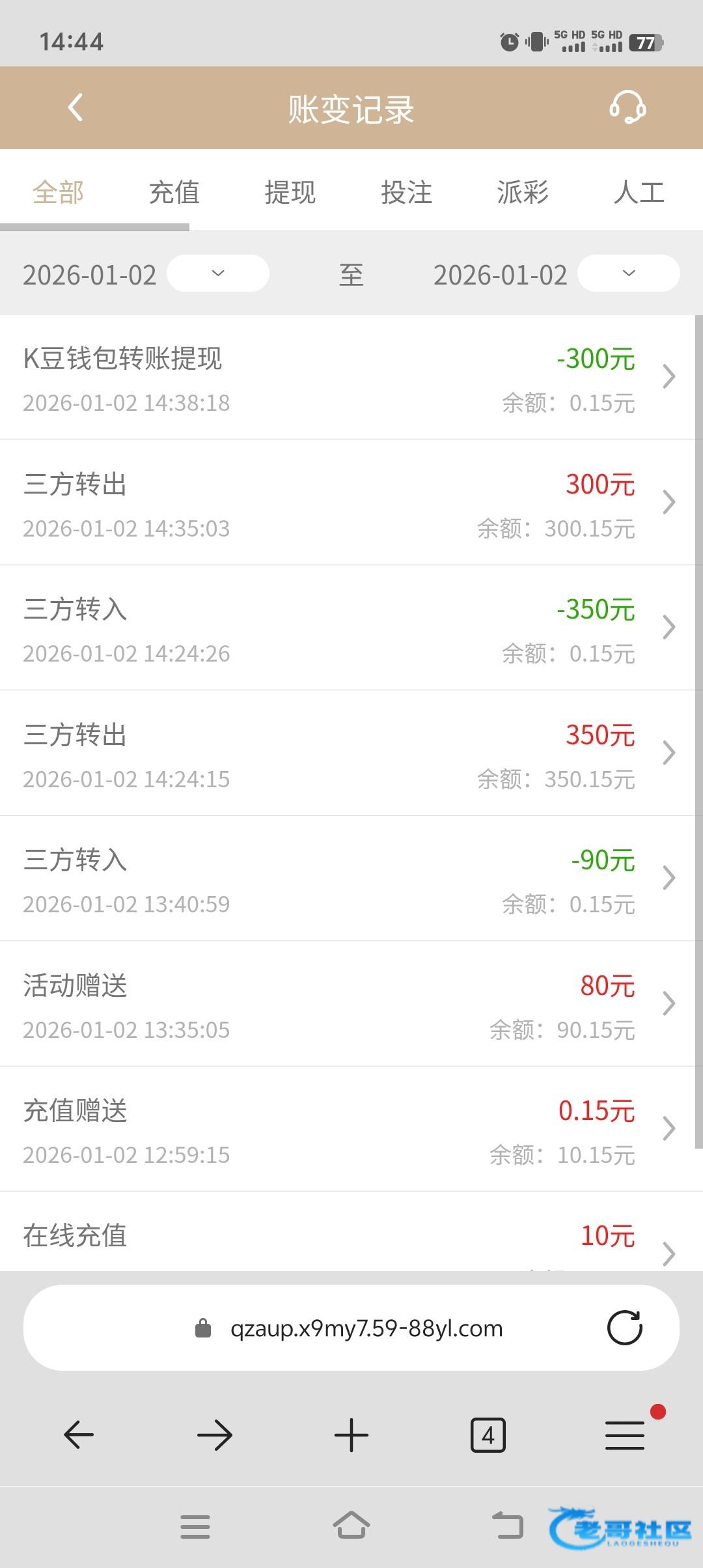Switch to the 派彩 tab
The image size is (703, 1568).
click(523, 193)
